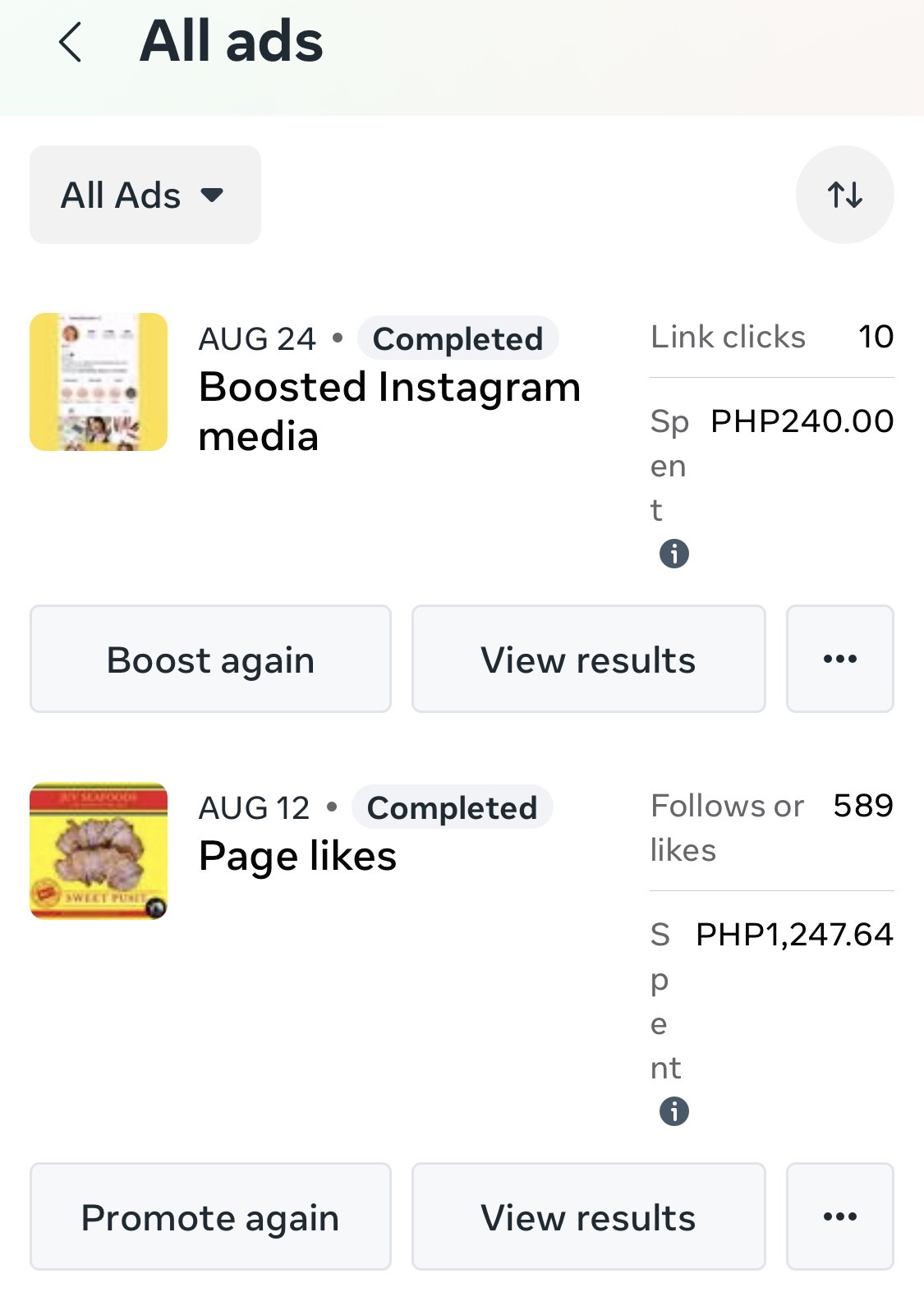Select the Completed status badge on the Aug 24 ad
924x1292 pixels.
[457, 338]
